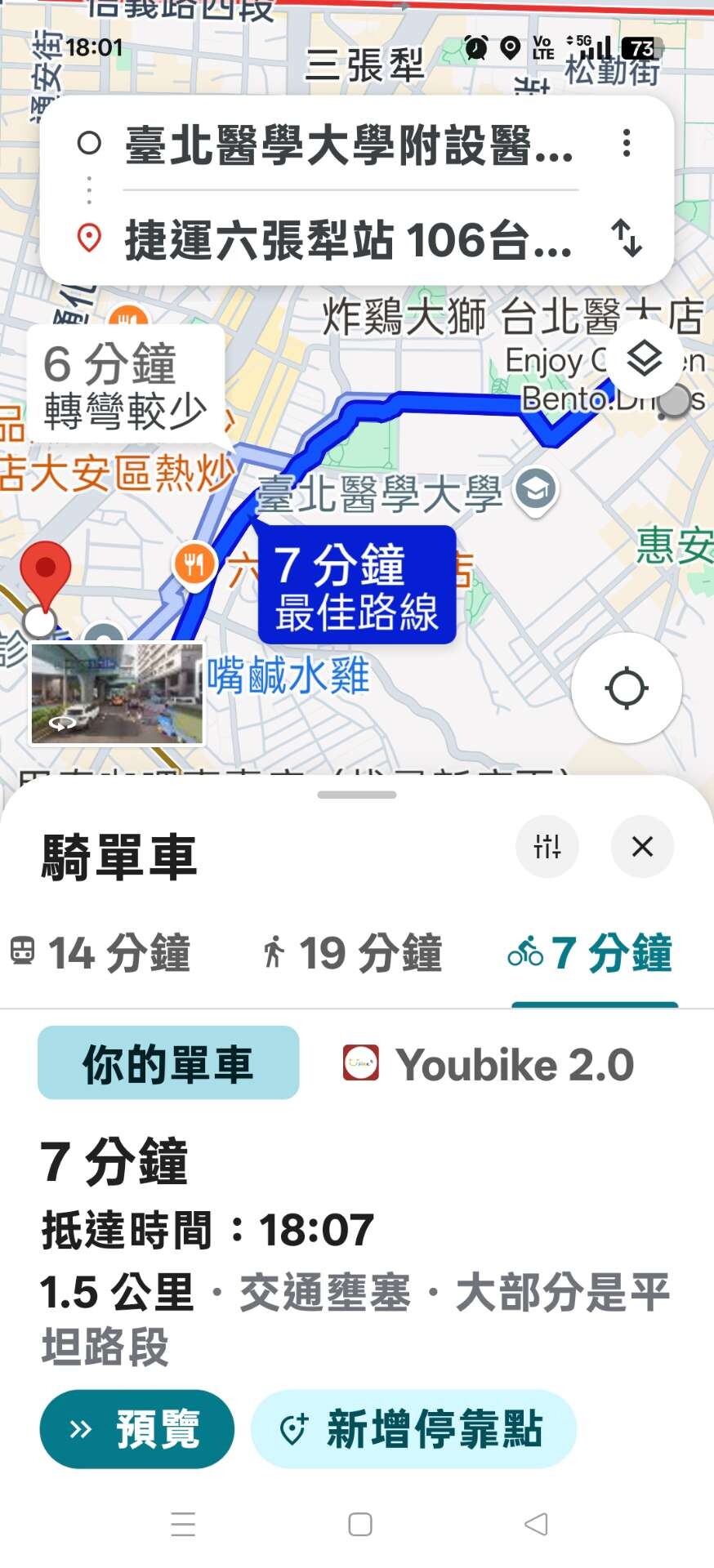The image size is (714, 1568).
Task: Open the Street View thumbnail
Action: pyautogui.click(x=117, y=694)
